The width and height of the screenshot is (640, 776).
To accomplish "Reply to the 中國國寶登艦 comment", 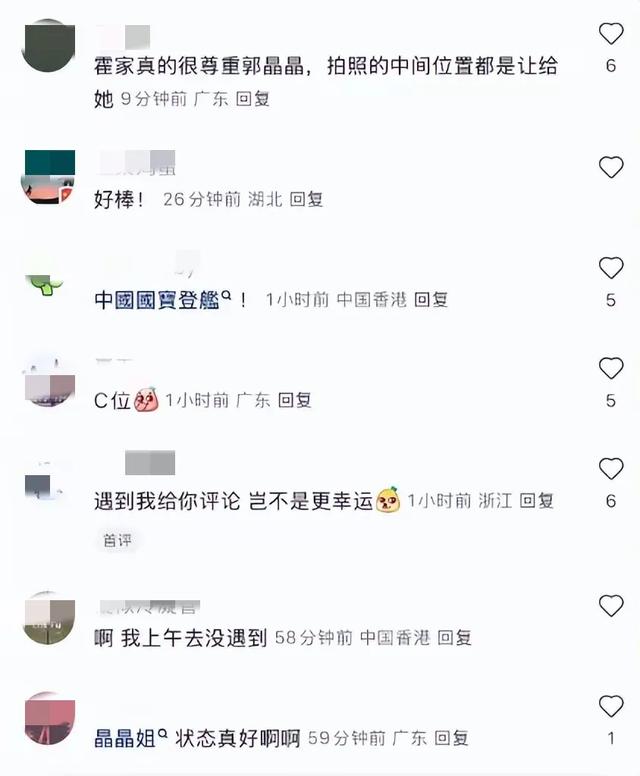I will (x=431, y=300).
